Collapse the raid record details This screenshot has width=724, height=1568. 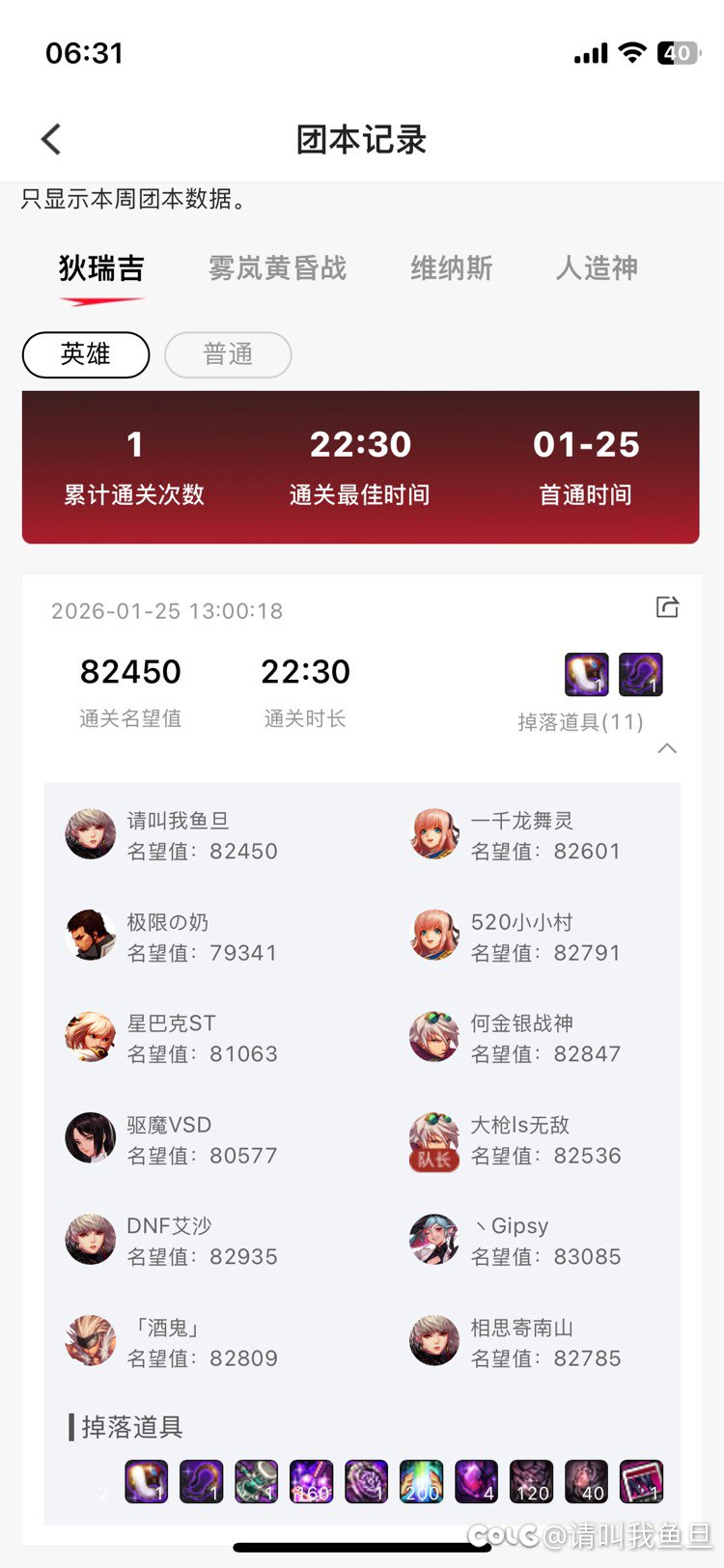(x=667, y=749)
